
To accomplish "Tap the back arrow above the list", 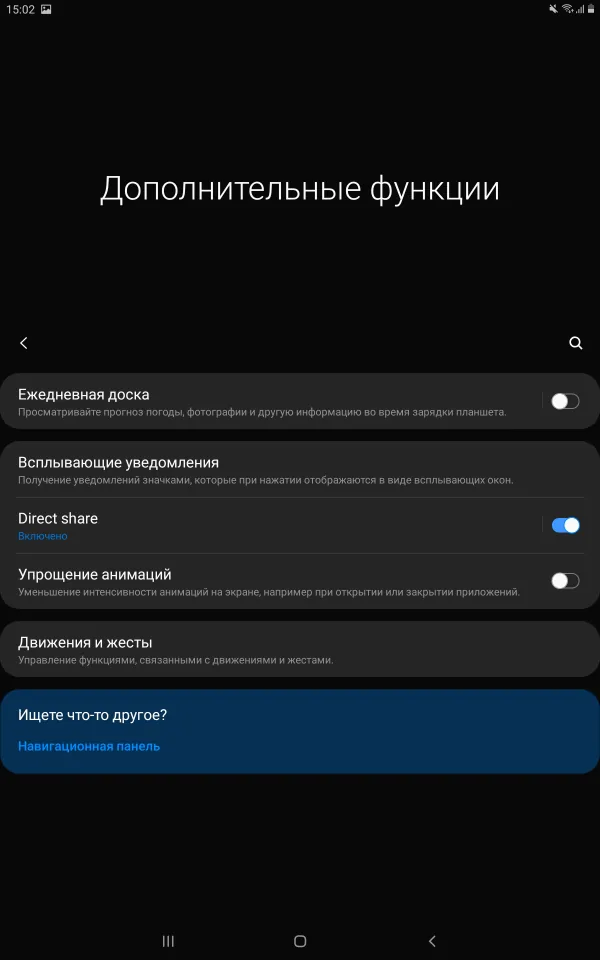I will tap(24, 343).
